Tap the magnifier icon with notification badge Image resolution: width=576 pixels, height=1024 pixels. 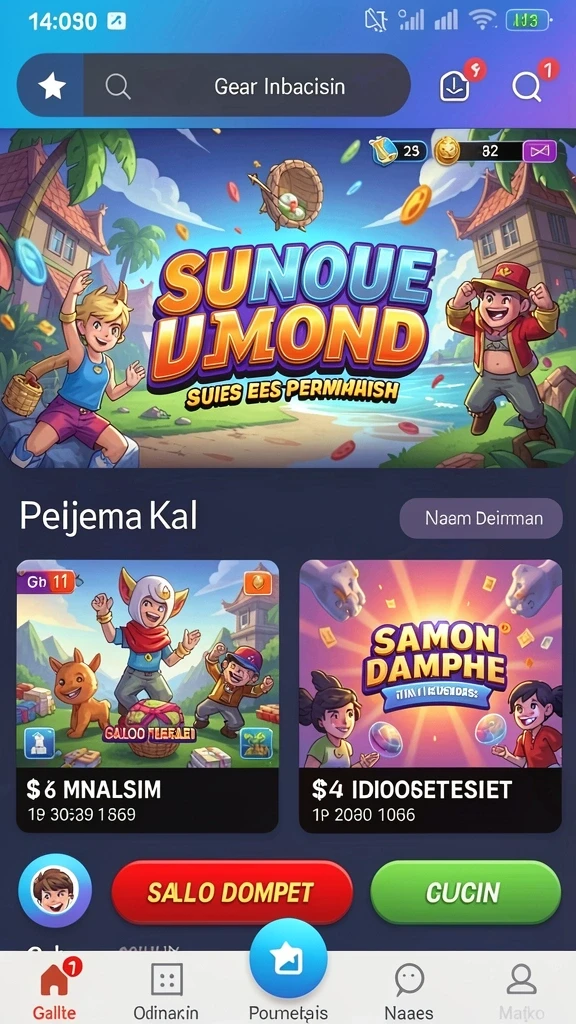[526, 86]
